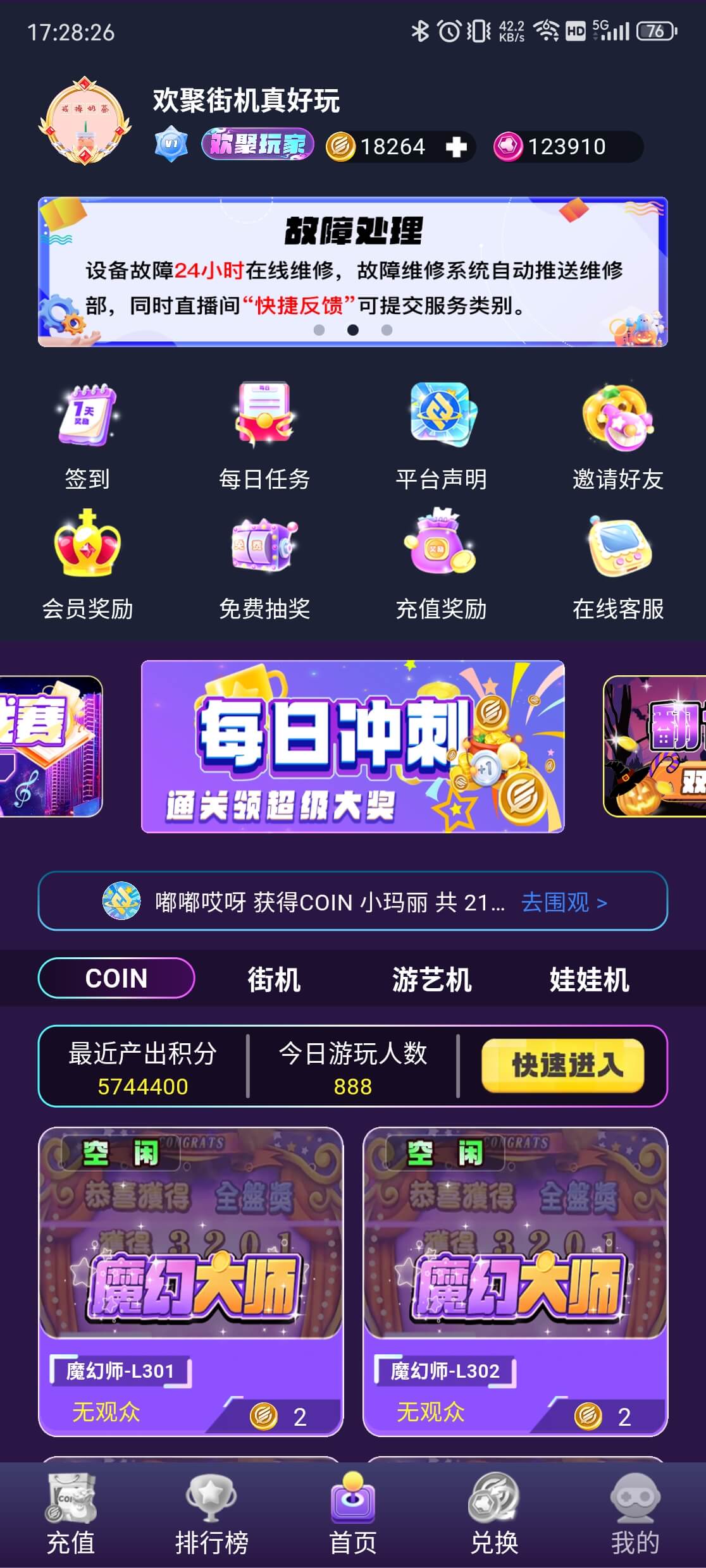Screen dimensions: 706x1568
Task: Open the 排行榜 leaderboard tab
Action: 211,1514
